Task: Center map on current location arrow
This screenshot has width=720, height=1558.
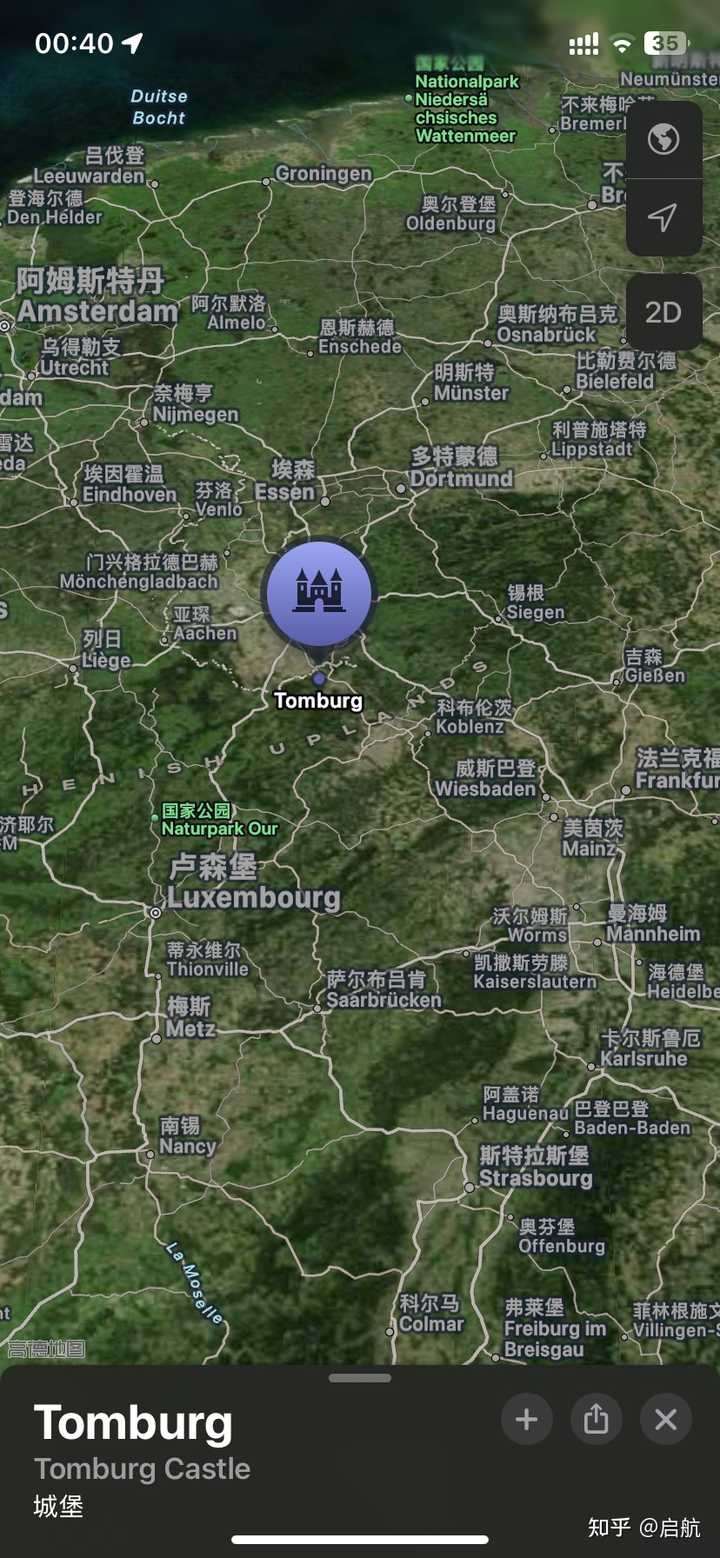Action: [663, 217]
